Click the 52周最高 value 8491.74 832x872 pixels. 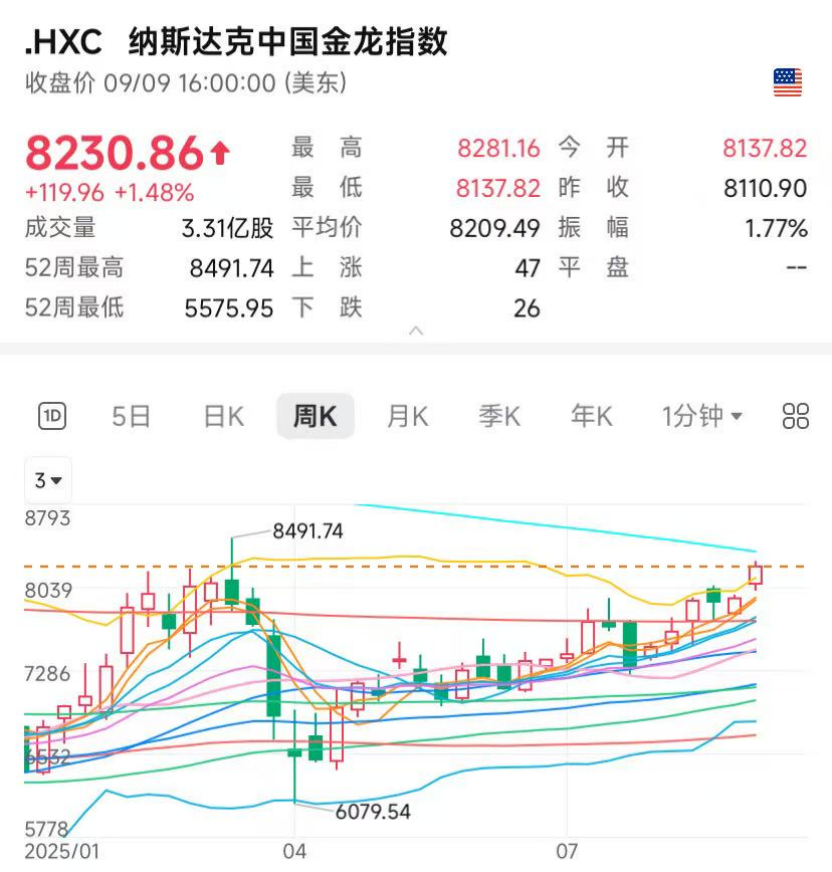click(228, 268)
